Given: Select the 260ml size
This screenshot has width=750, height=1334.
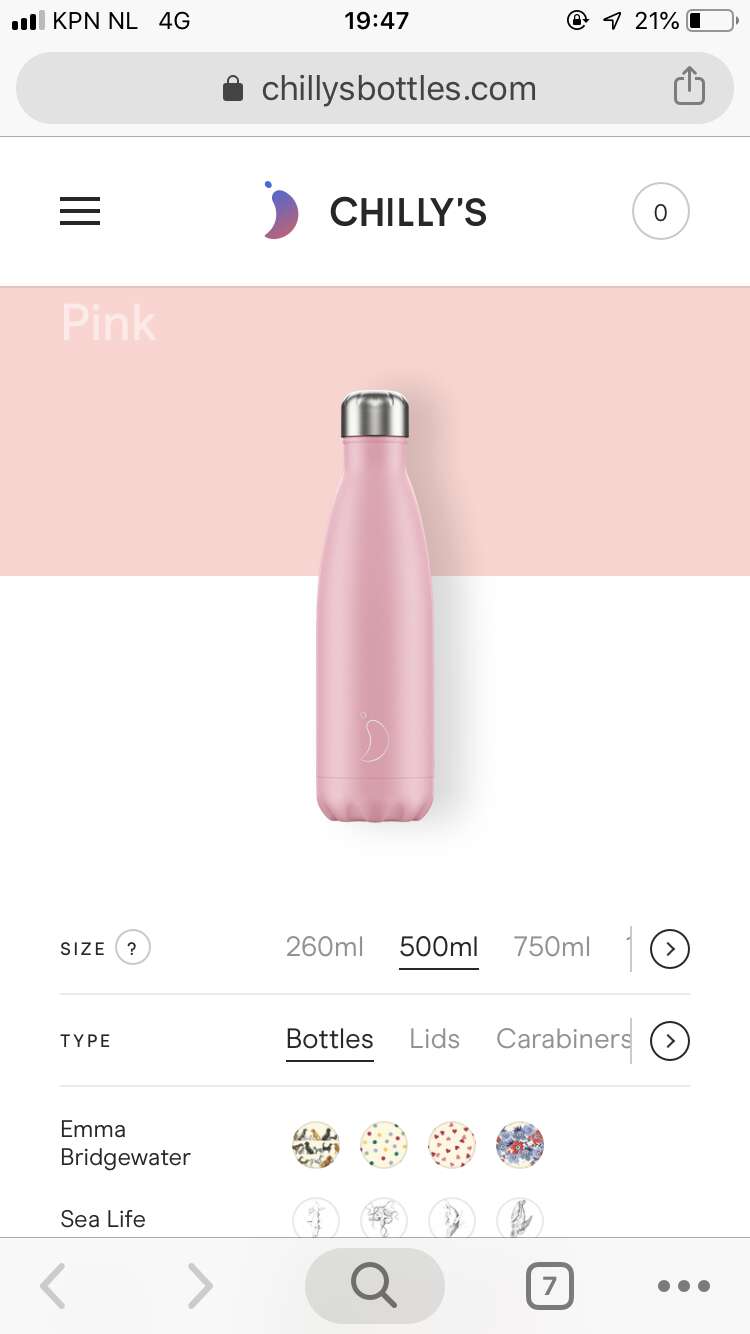Looking at the screenshot, I should pos(324,947).
